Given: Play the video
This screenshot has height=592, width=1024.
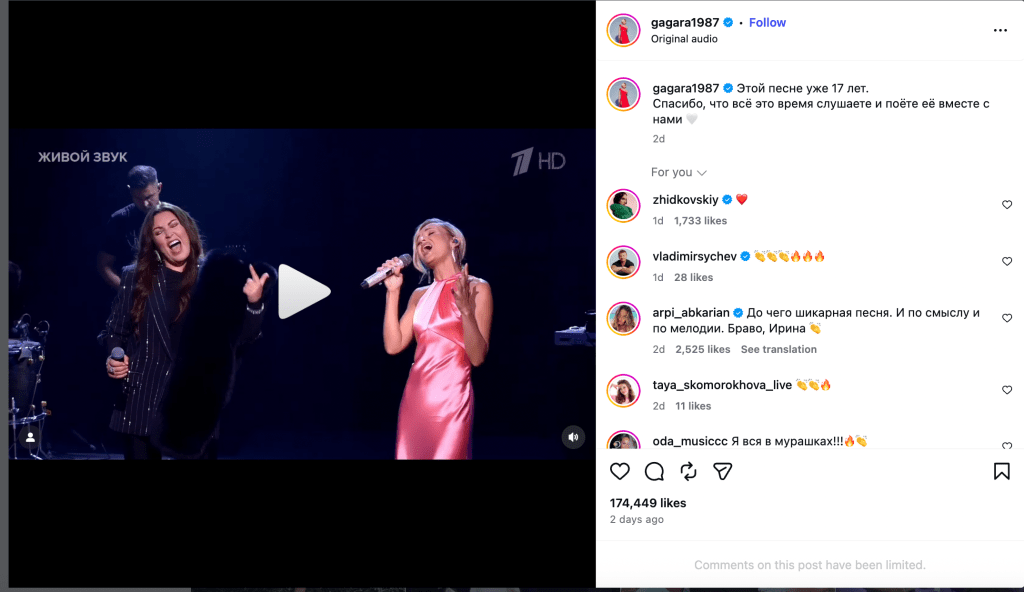Looking at the screenshot, I should [x=303, y=292].
